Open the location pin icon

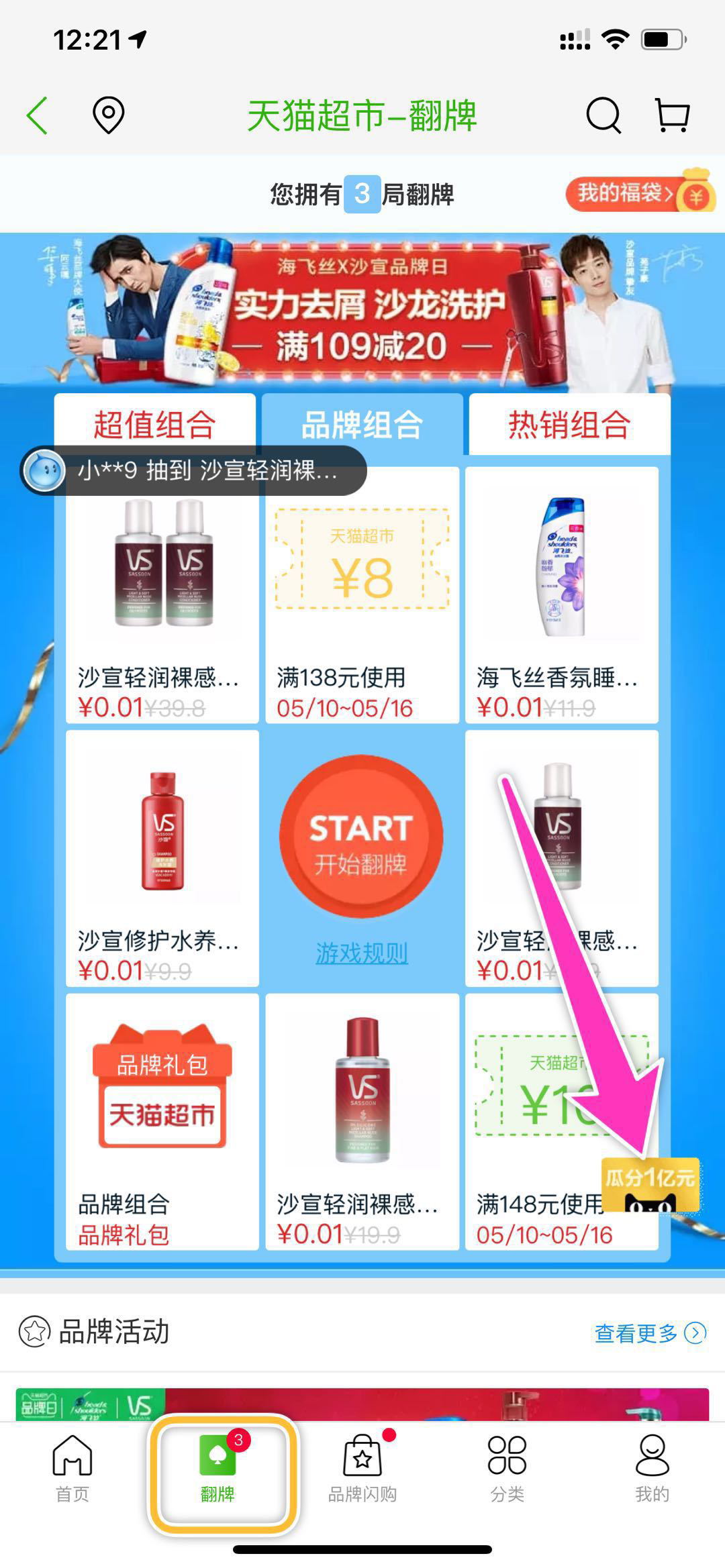(x=108, y=115)
